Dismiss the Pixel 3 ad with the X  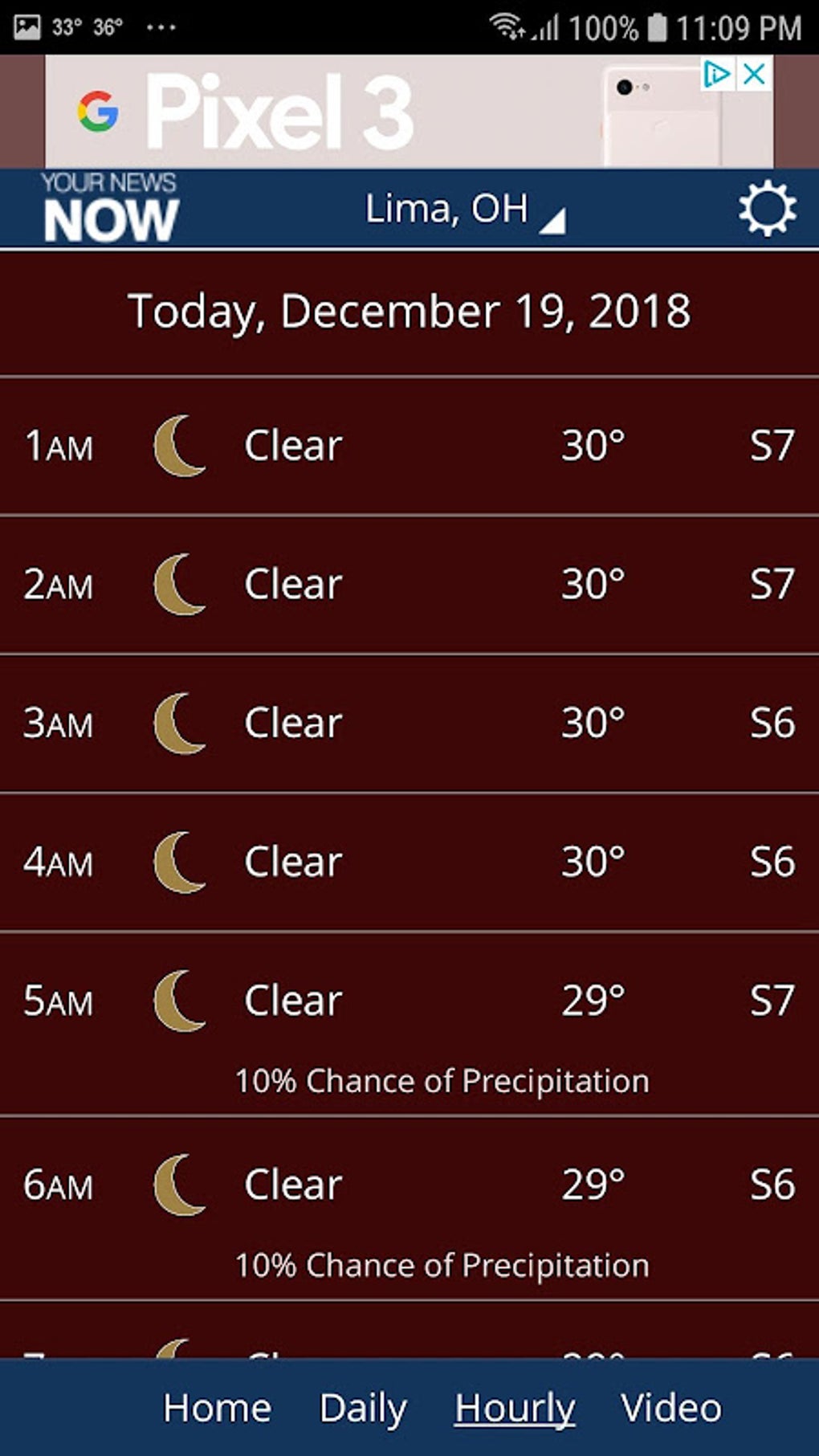753,75
